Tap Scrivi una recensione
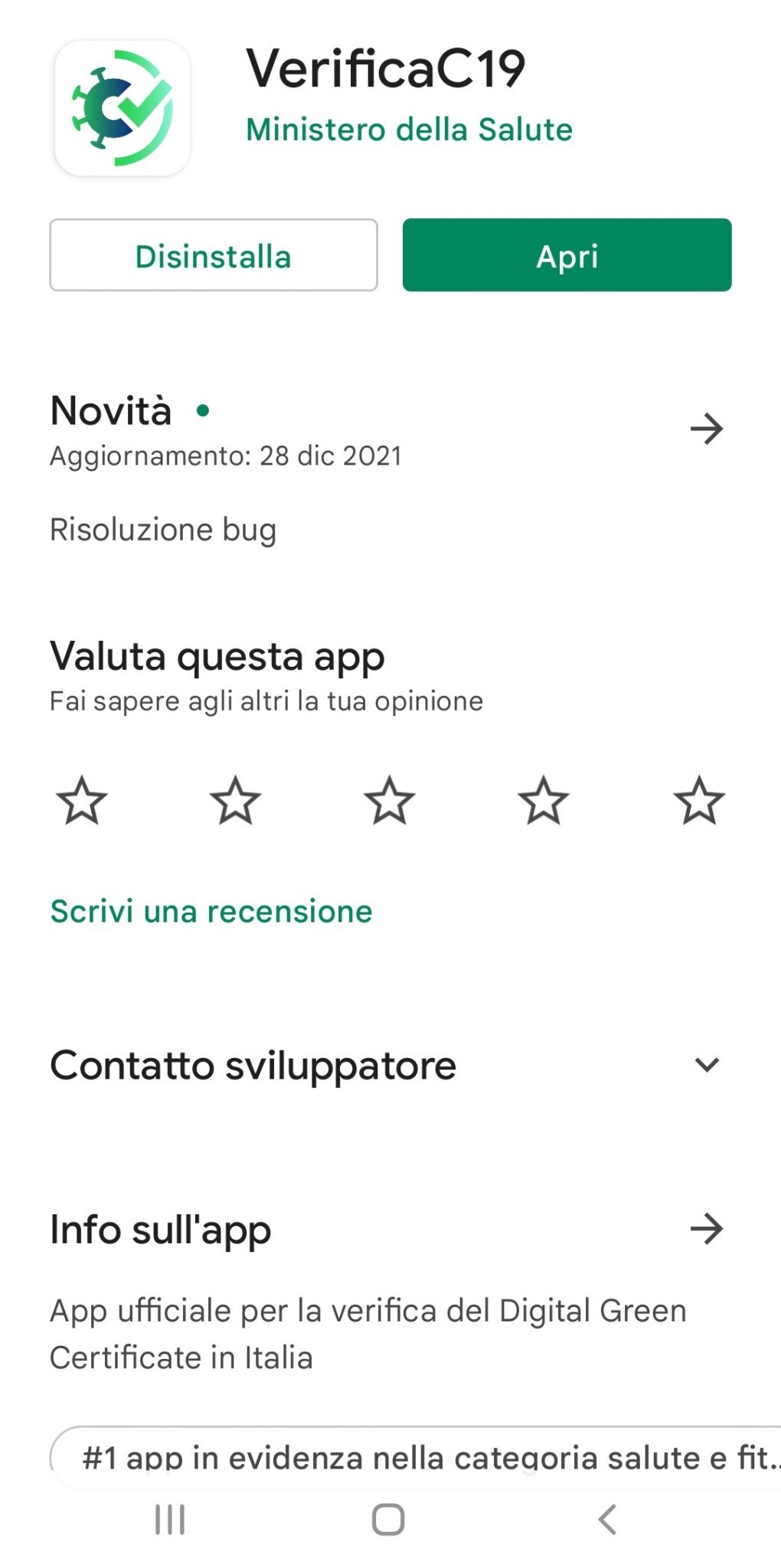This screenshot has height=1568, width=781. (211, 911)
